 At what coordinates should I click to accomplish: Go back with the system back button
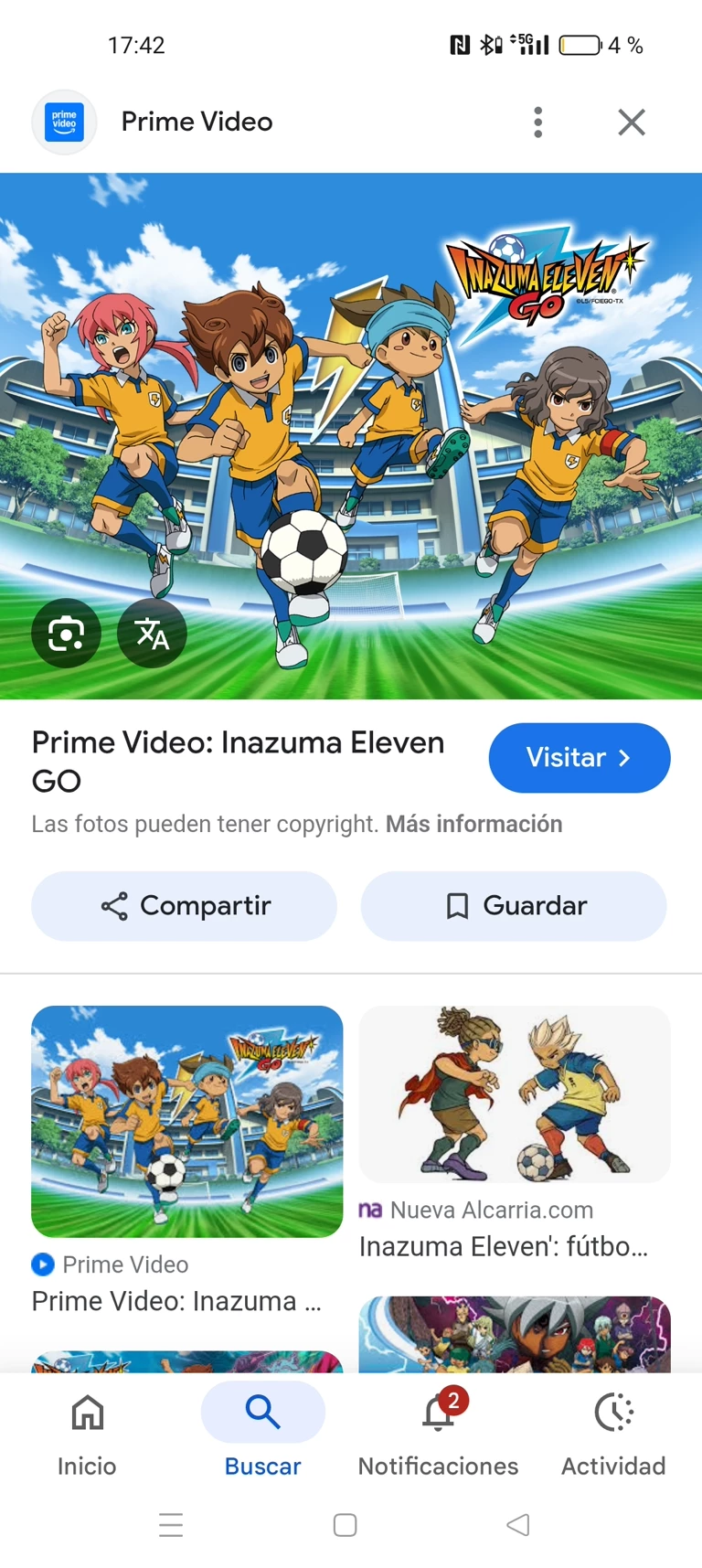pos(518,1524)
